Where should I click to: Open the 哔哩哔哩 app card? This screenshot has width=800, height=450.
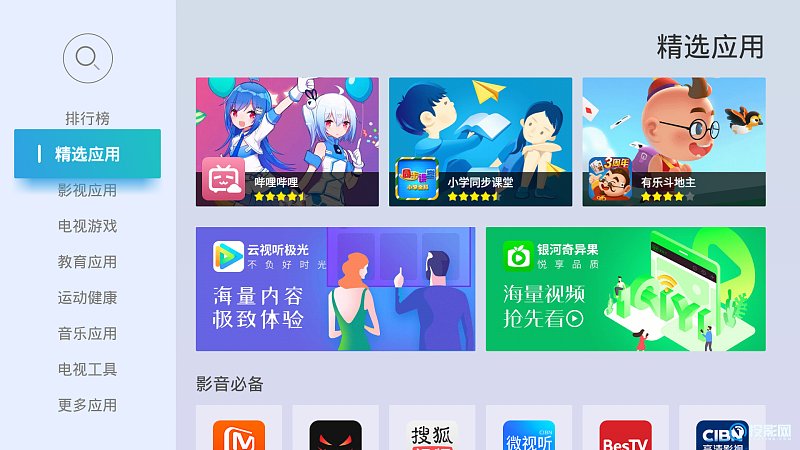(x=287, y=142)
